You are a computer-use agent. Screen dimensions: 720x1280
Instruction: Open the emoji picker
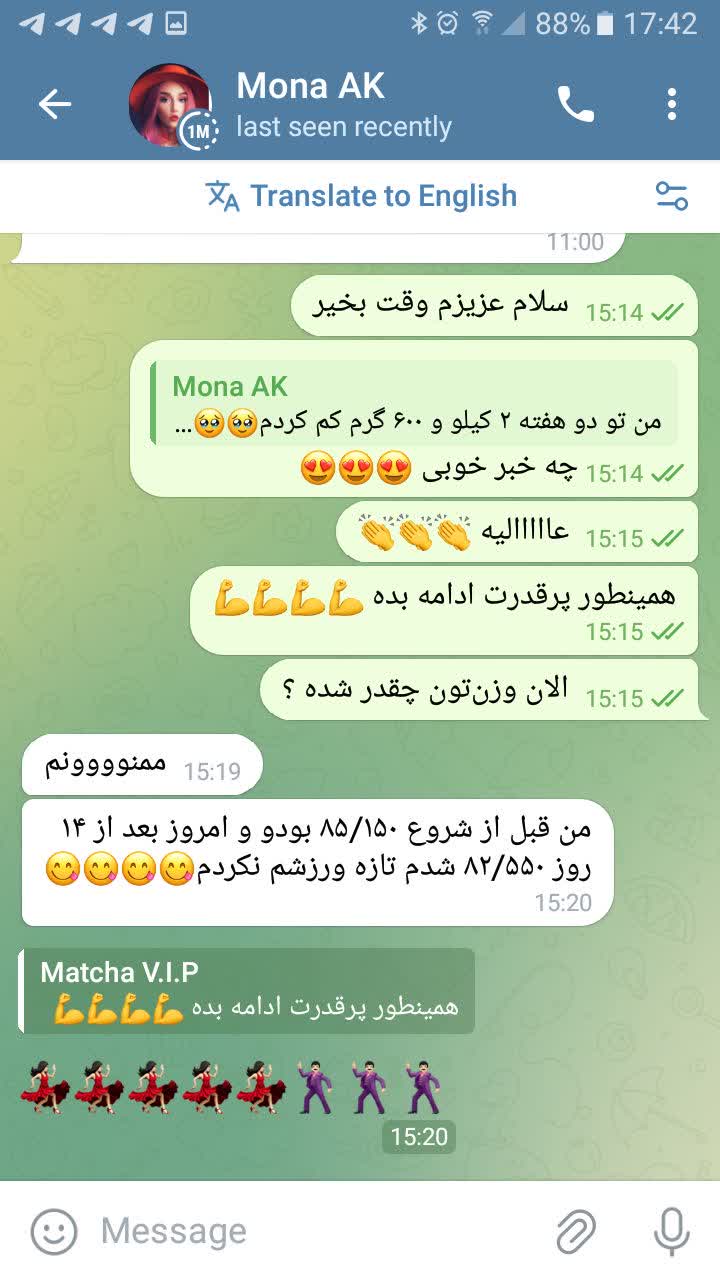point(54,1231)
